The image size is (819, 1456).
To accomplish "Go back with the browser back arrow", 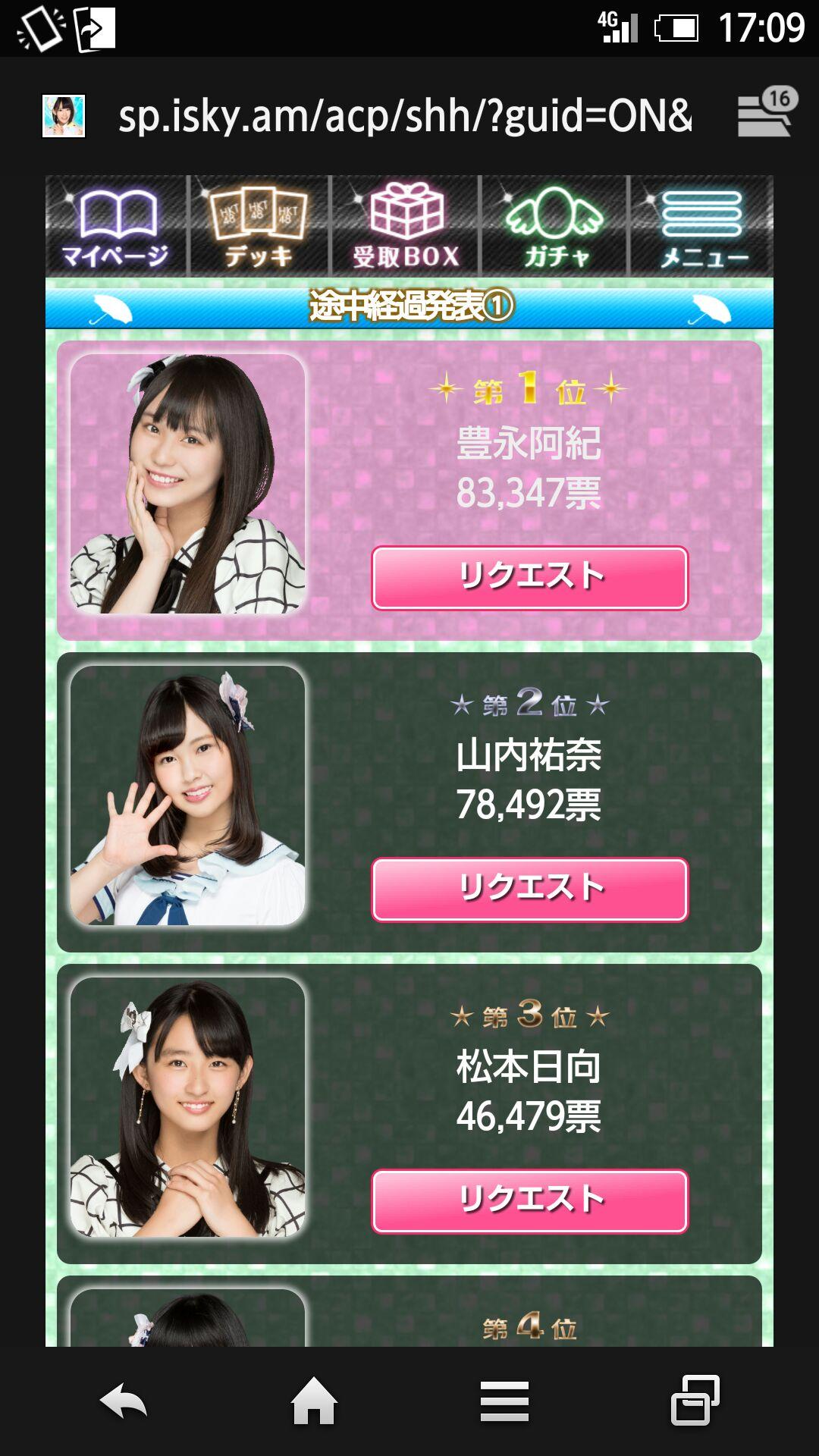I will (123, 1400).
